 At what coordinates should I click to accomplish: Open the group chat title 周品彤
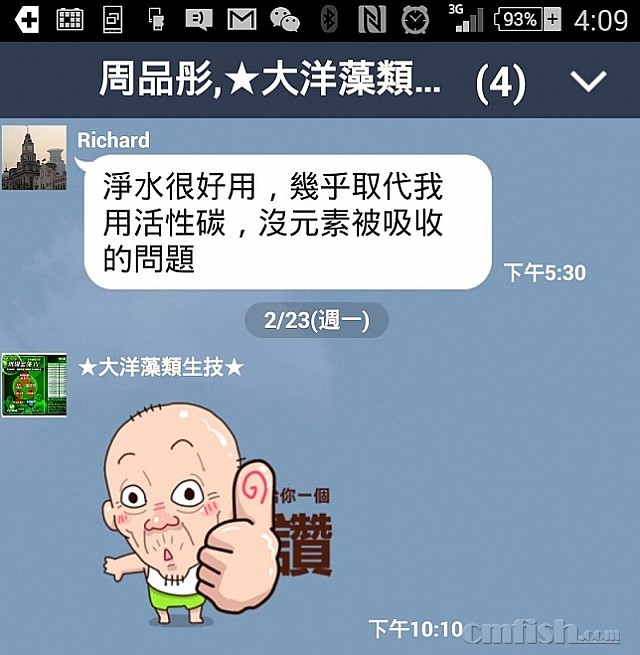coord(270,82)
